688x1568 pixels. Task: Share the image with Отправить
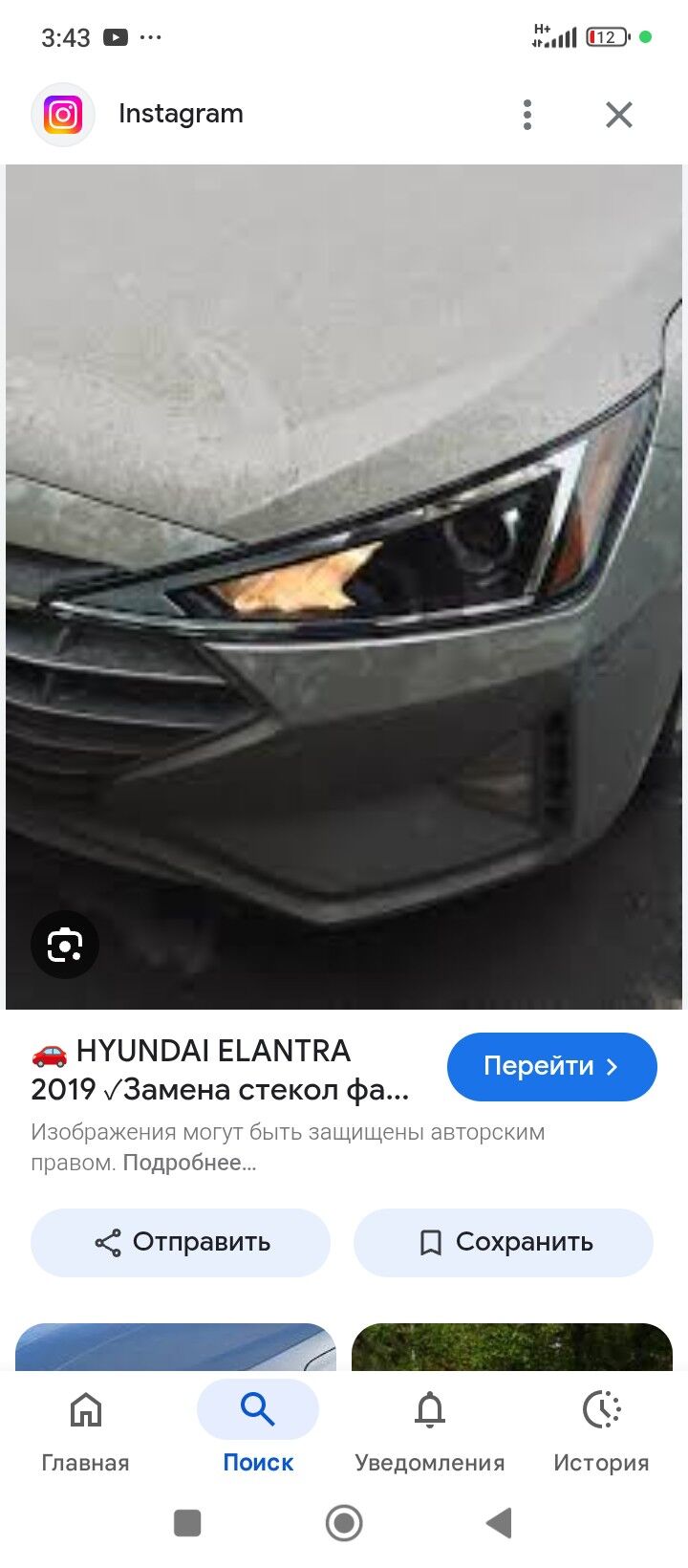(181, 1242)
